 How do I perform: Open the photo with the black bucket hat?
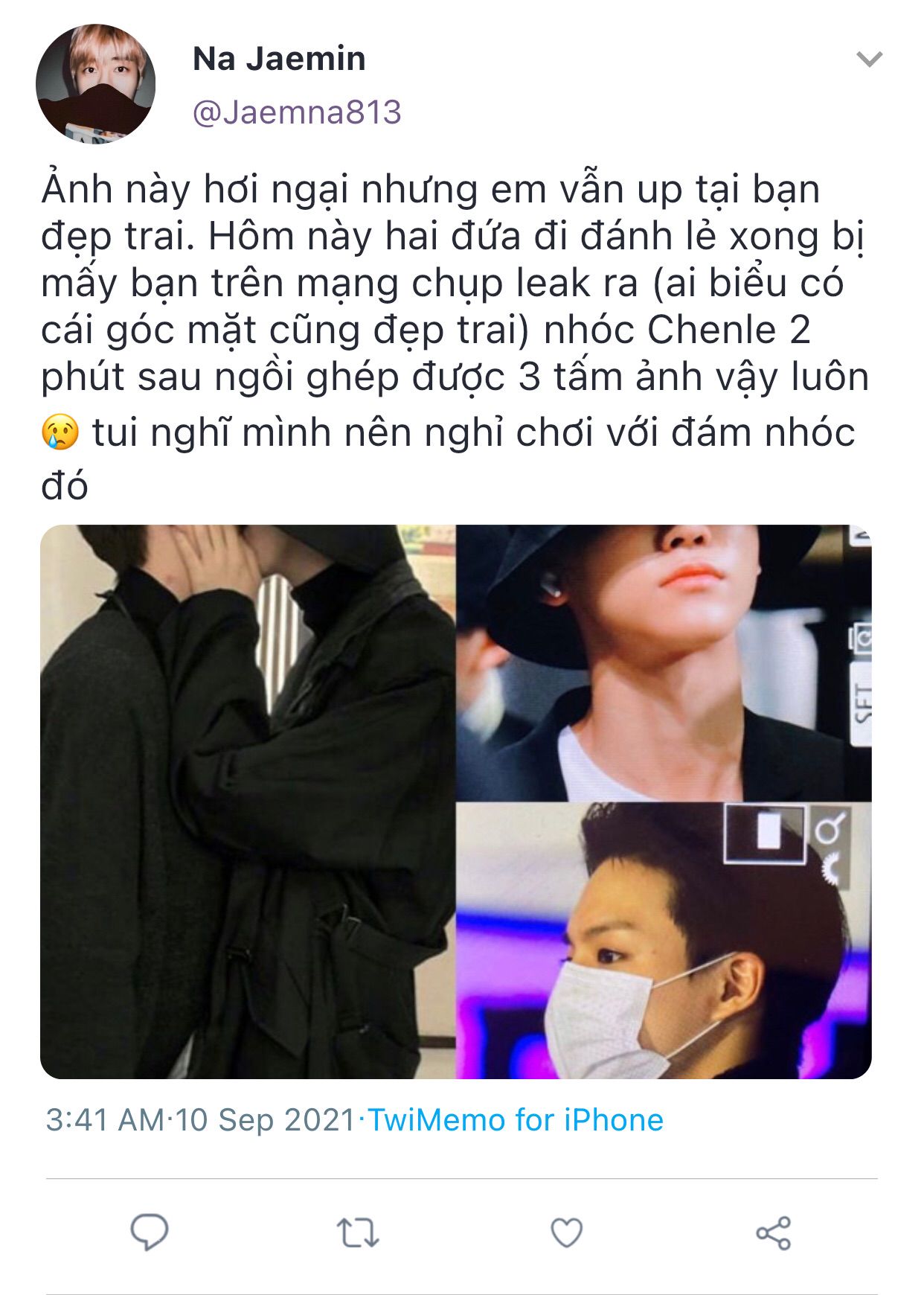click(x=662, y=662)
